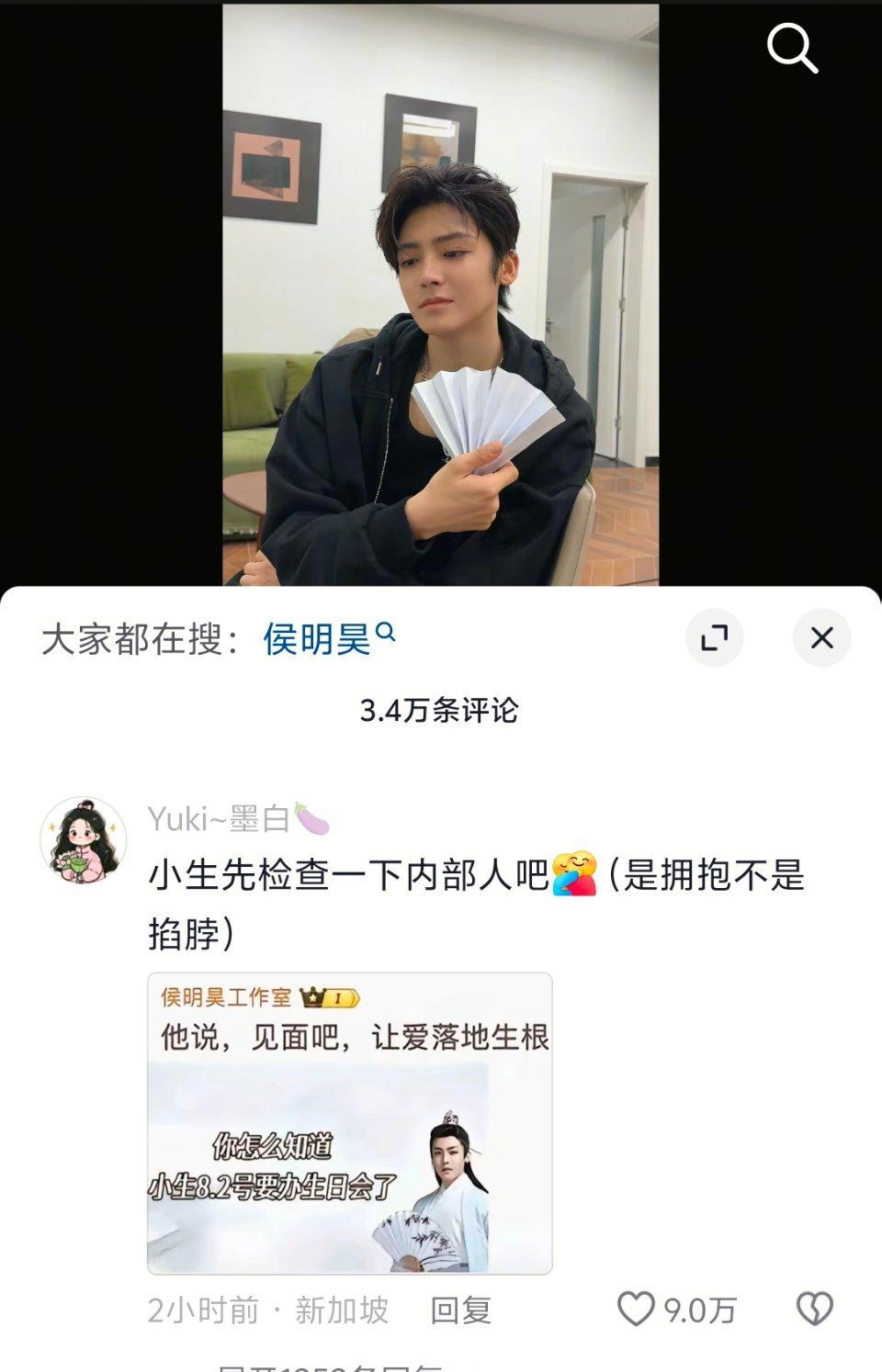The height and width of the screenshot is (1372, 882).
Task: Open search via the magnifier icon
Action: click(x=792, y=48)
